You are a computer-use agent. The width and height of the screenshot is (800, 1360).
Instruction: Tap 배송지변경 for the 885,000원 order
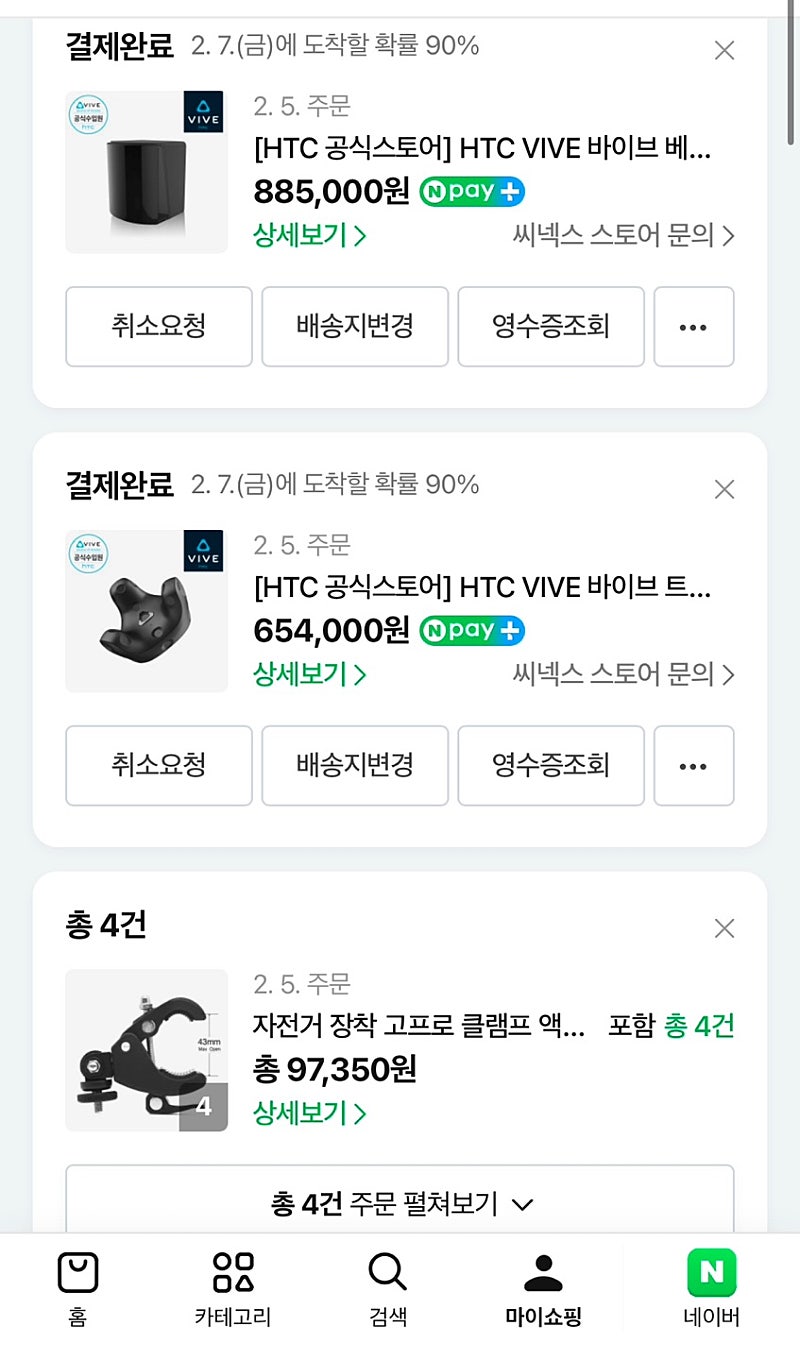tap(355, 326)
